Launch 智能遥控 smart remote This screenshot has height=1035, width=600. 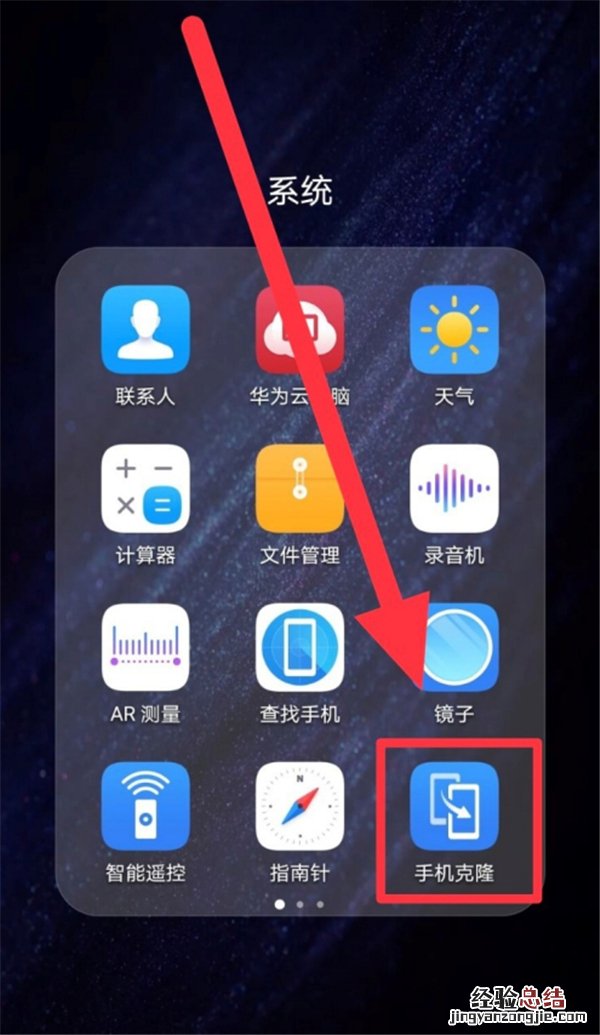(145, 806)
